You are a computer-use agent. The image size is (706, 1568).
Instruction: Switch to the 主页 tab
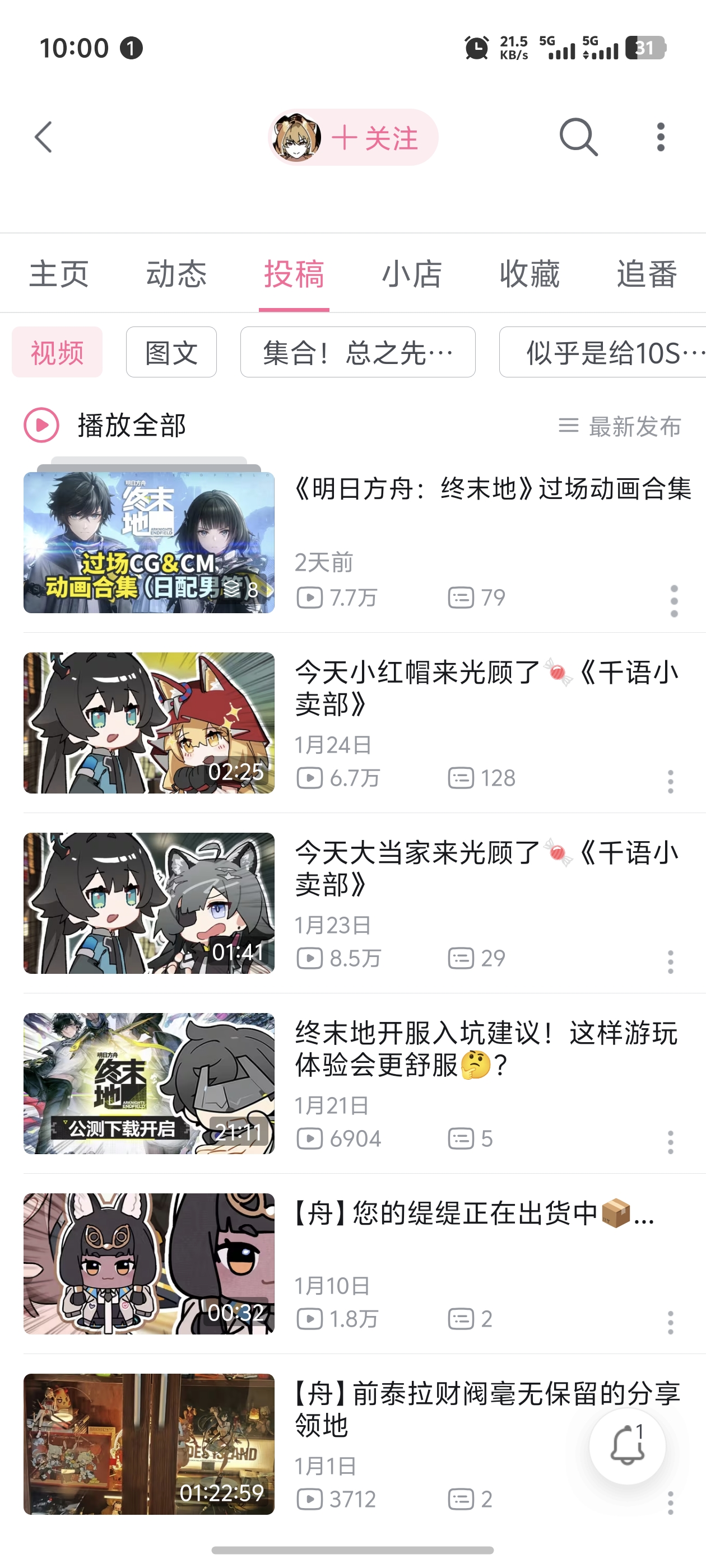coord(59,274)
